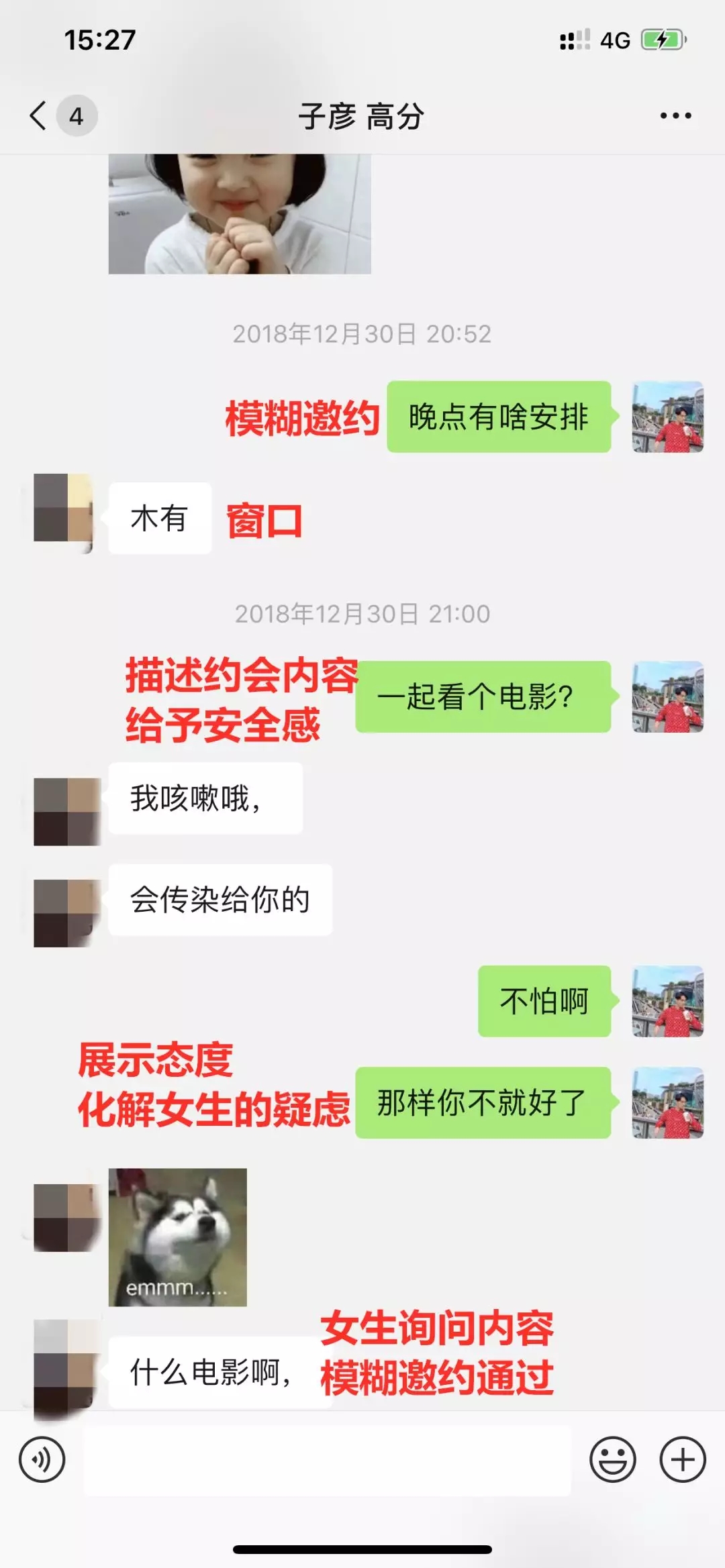Switch to voice message input
Image resolution: width=725 pixels, height=1568 pixels.
pos(42,1459)
